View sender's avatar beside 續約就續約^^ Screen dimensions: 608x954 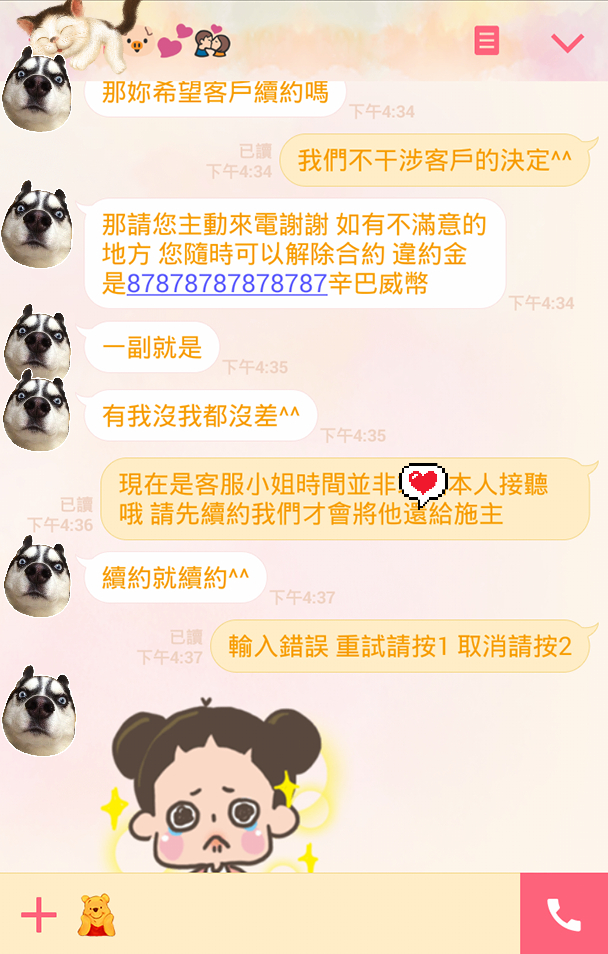(x=37, y=577)
